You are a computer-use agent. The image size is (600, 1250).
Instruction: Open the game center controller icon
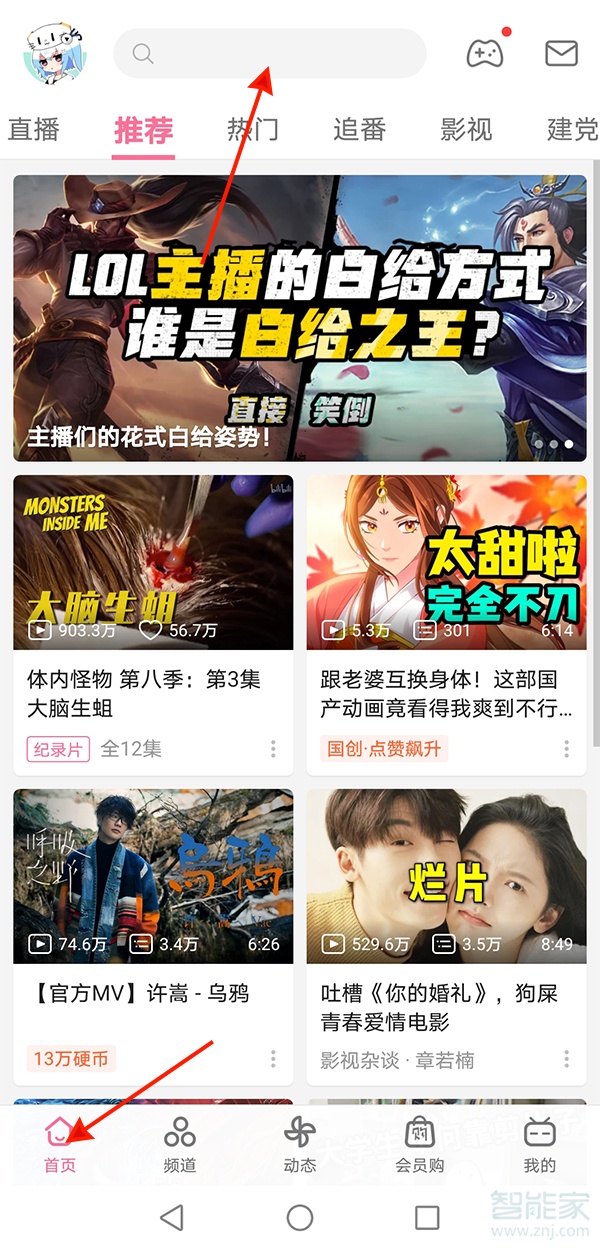(x=485, y=53)
